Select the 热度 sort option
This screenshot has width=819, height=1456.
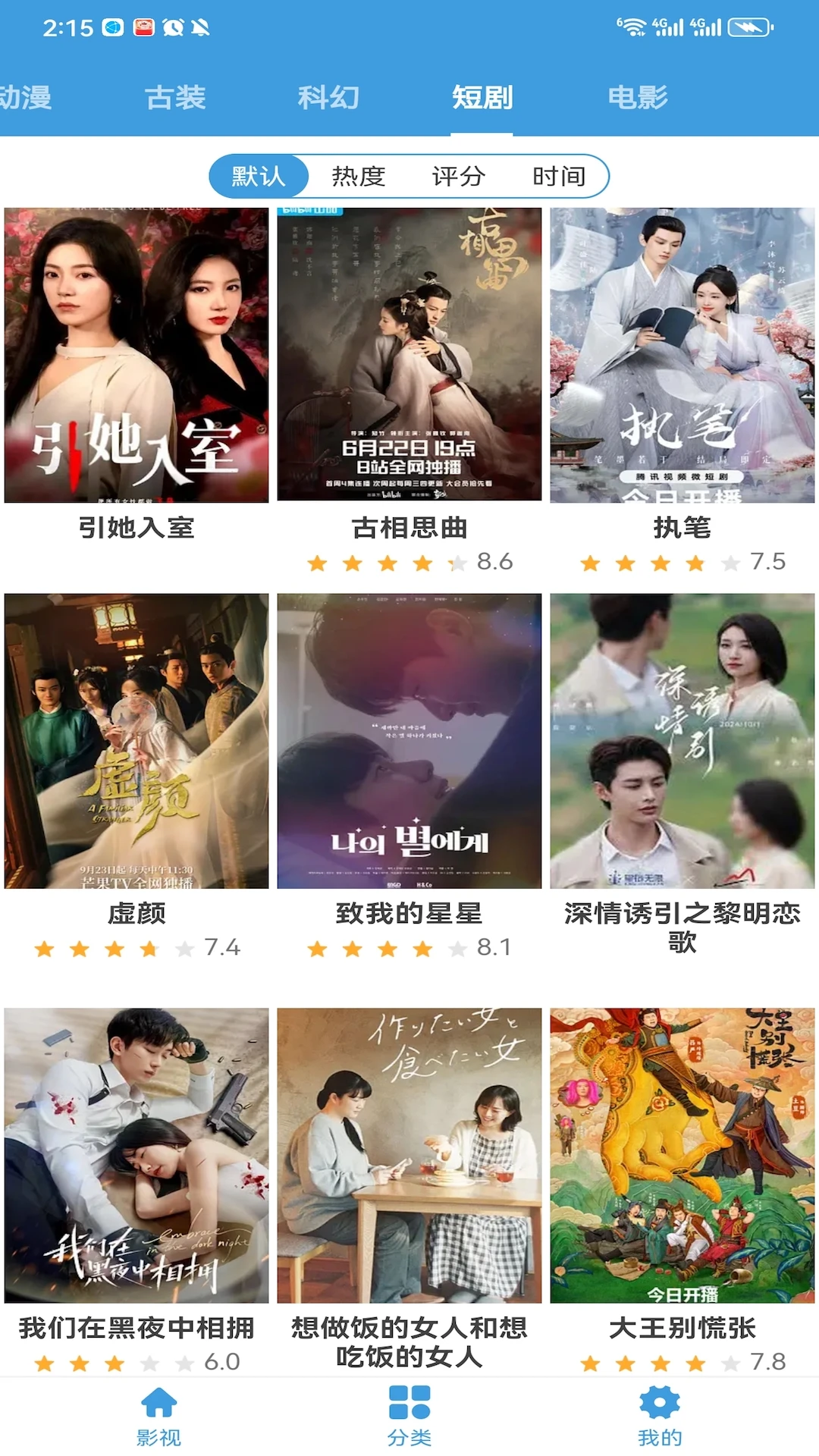(357, 175)
